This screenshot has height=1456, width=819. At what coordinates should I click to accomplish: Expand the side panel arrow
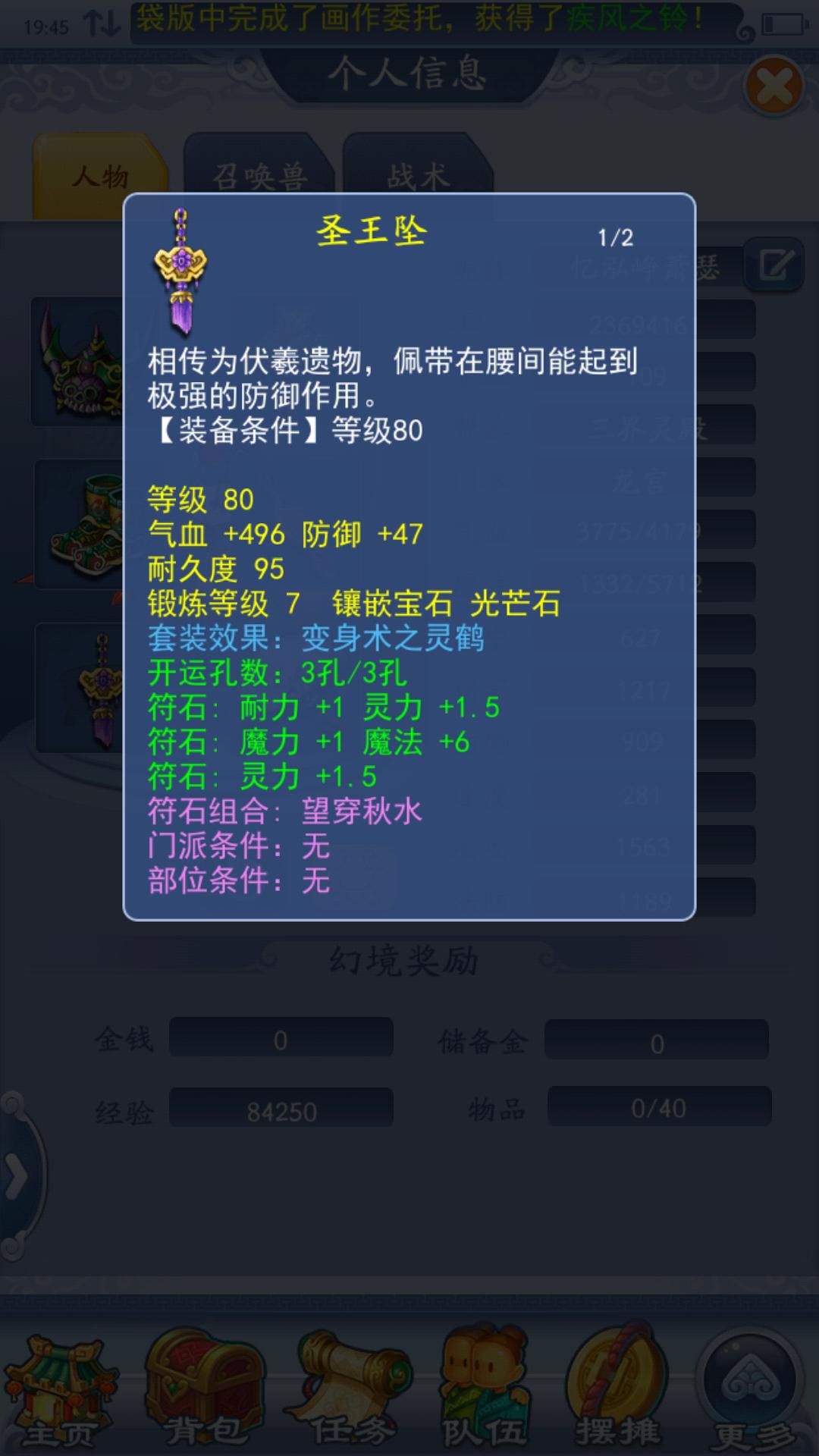(17, 1177)
